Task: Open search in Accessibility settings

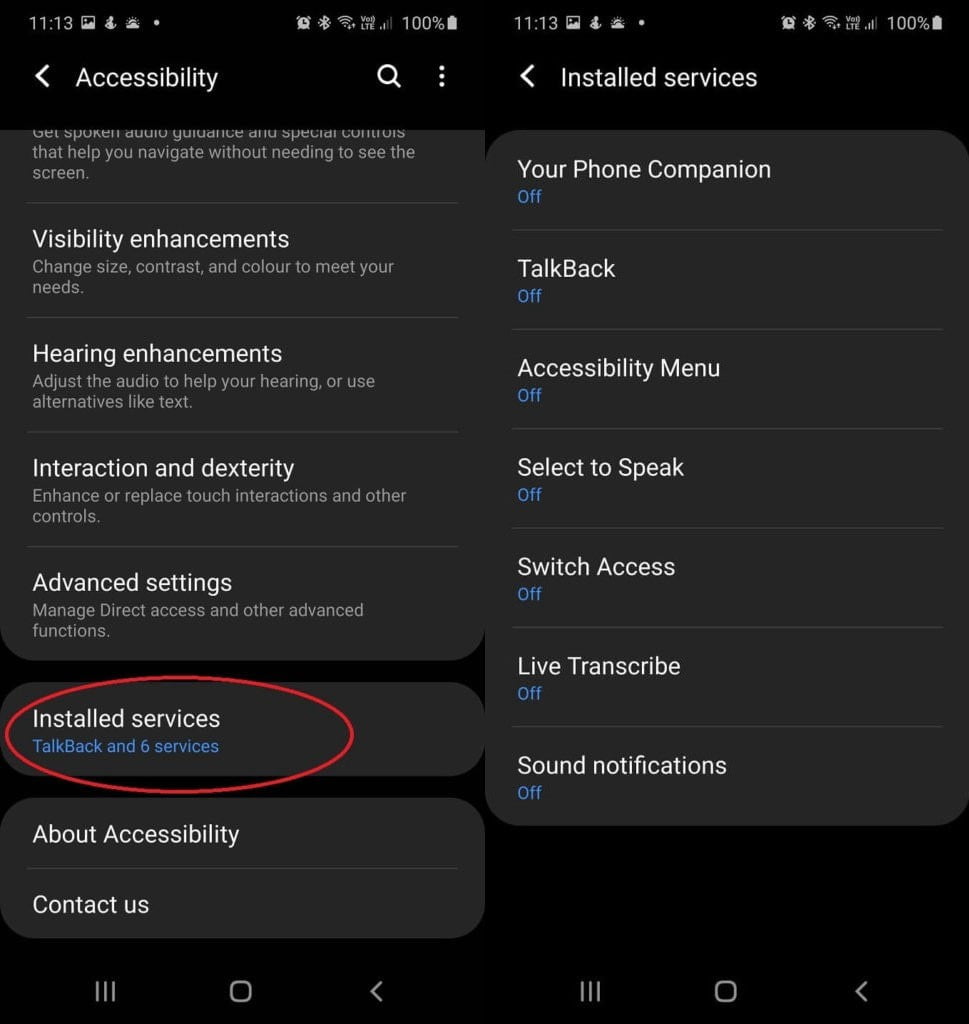Action: (x=388, y=77)
